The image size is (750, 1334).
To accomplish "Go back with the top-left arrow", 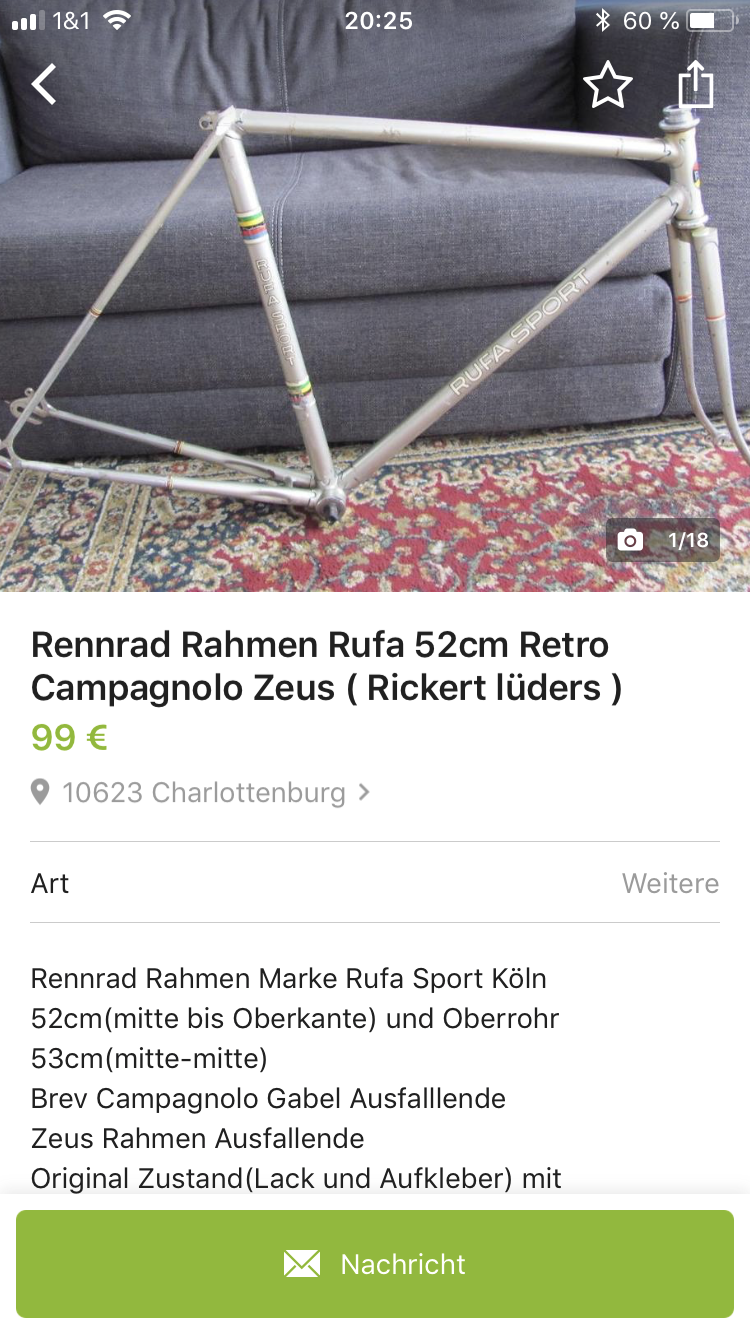I will click(44, 85).
